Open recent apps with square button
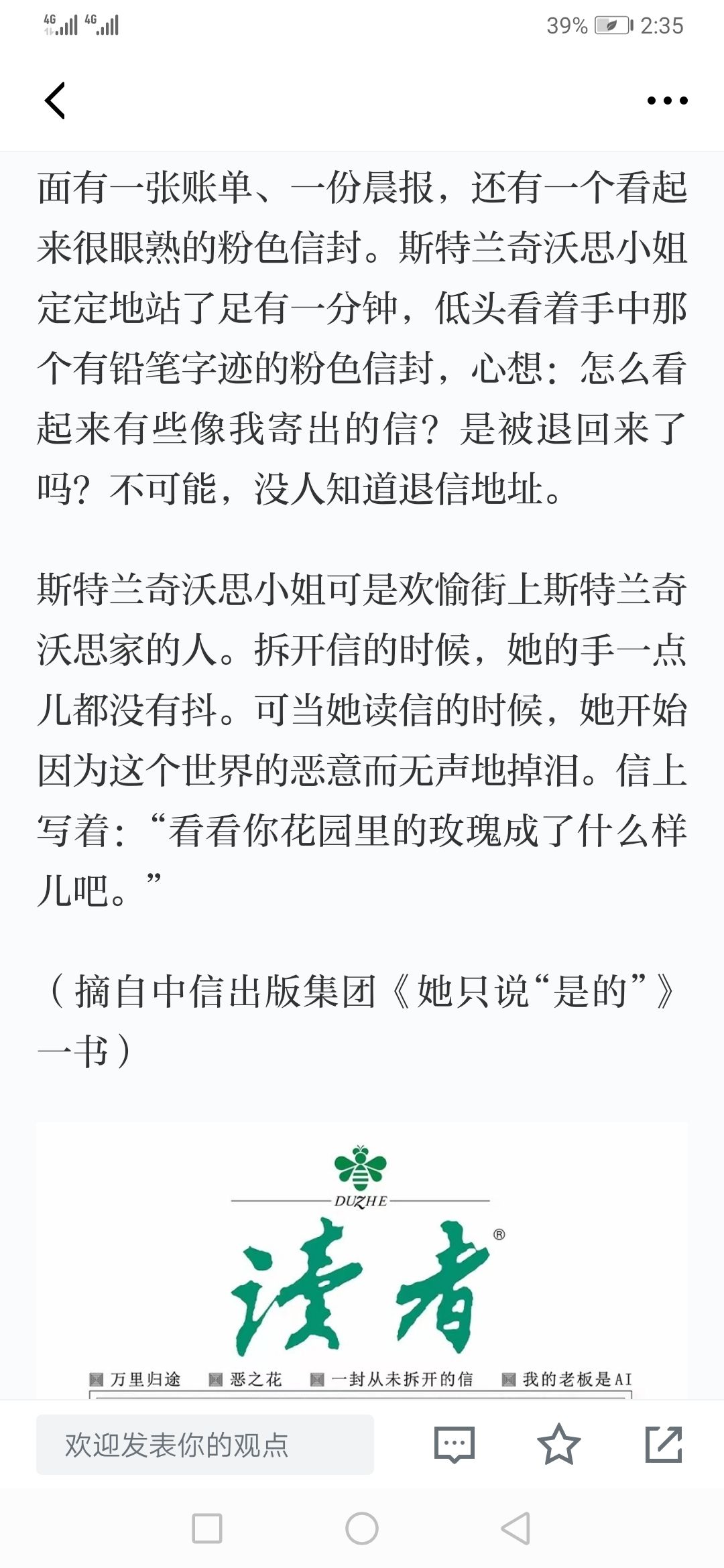The width and height of the screenshot is (724, 1568). point(207,1528)
